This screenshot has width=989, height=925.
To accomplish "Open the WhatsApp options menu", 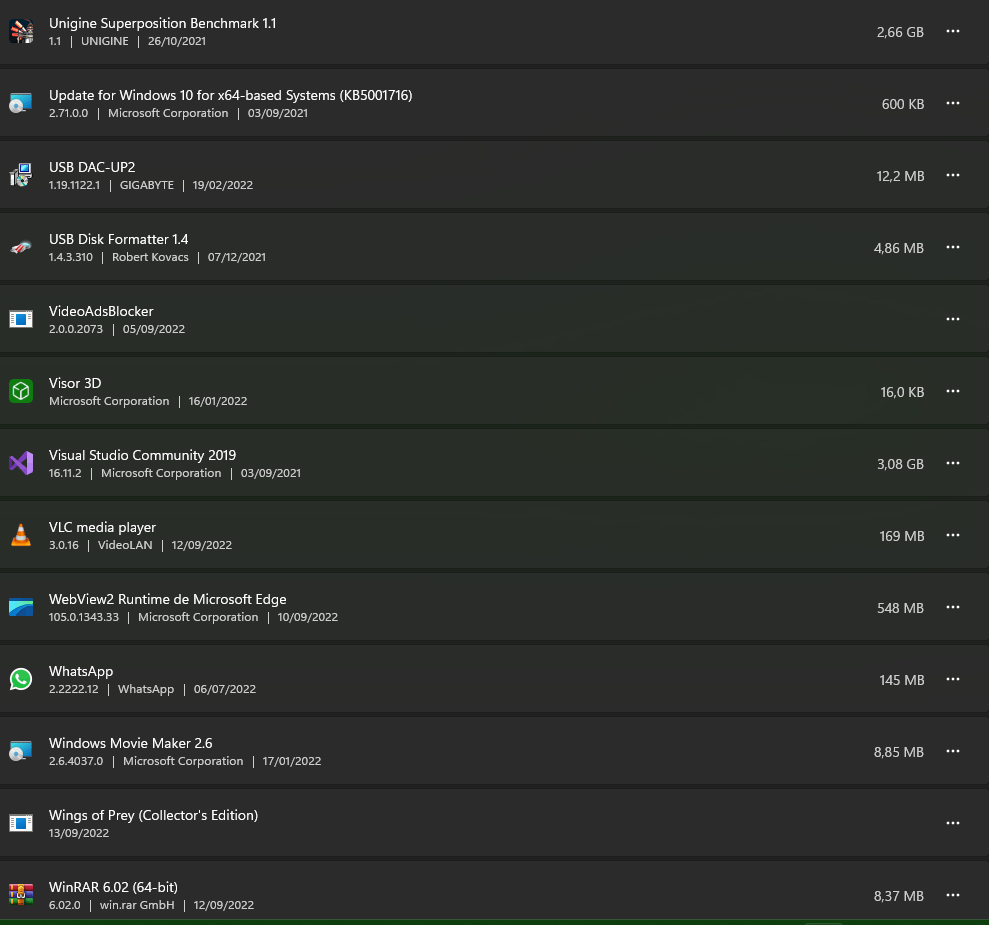I will 953,679.
